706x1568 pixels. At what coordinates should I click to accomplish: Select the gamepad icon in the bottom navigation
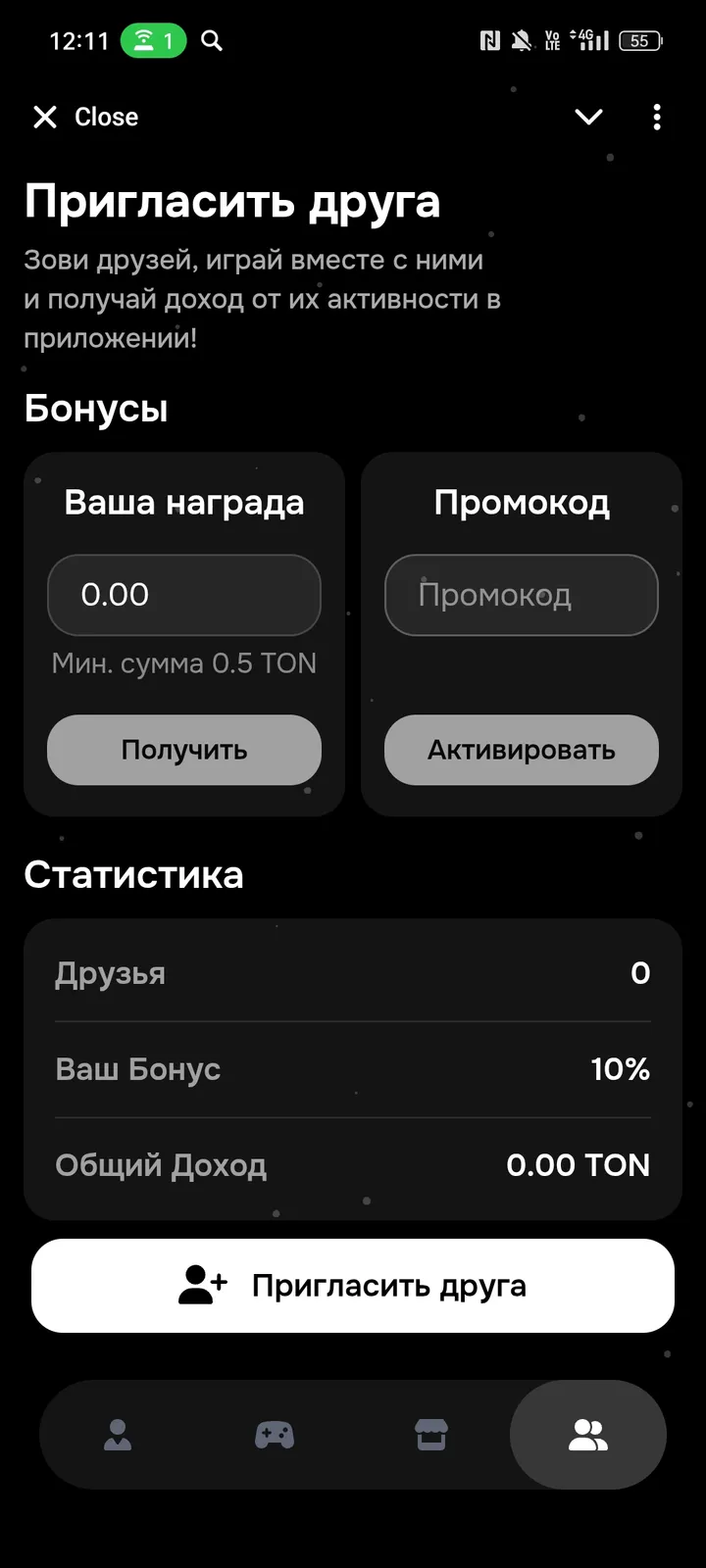pyautogui.click(x=275, y=1434)
